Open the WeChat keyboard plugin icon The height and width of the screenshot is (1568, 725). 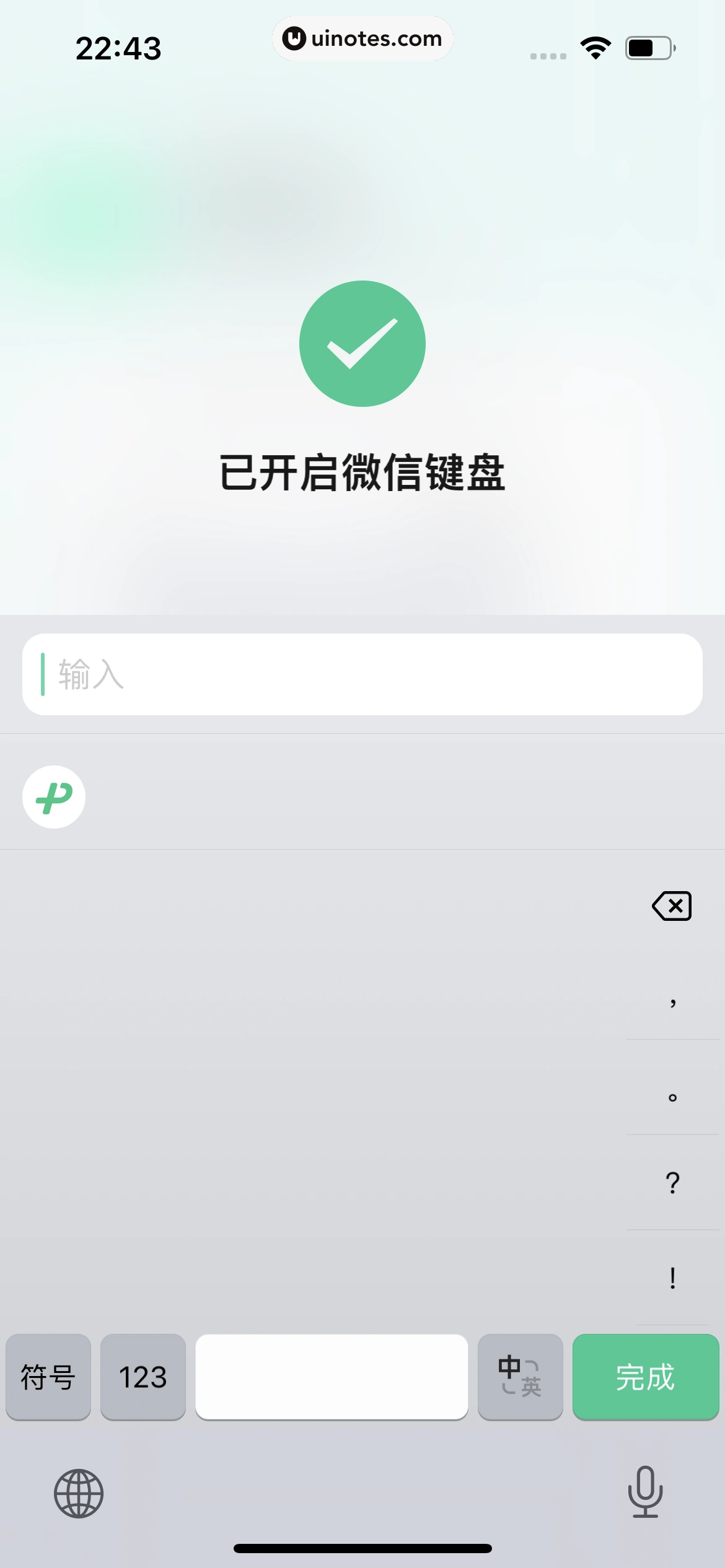pos(53,796)
